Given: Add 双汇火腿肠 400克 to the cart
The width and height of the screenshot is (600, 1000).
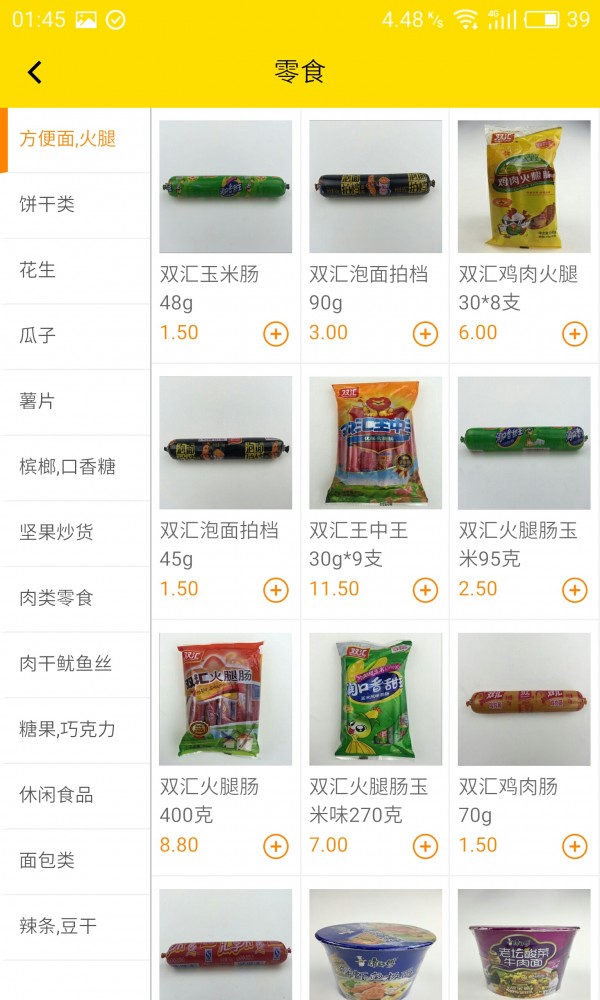Looking at the screenshot, I should [x=276, y=846].
